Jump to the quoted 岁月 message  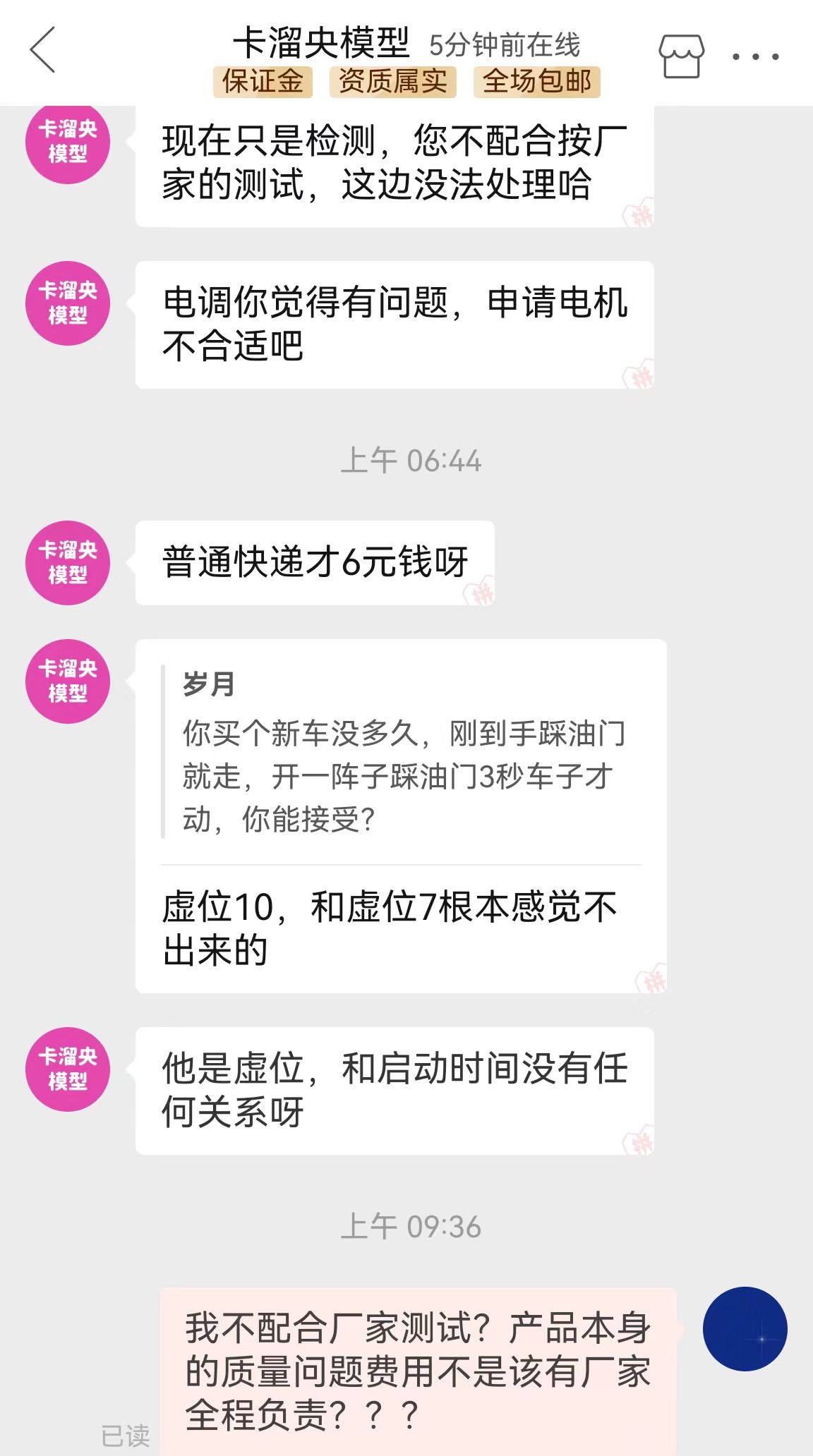point(401,752)
